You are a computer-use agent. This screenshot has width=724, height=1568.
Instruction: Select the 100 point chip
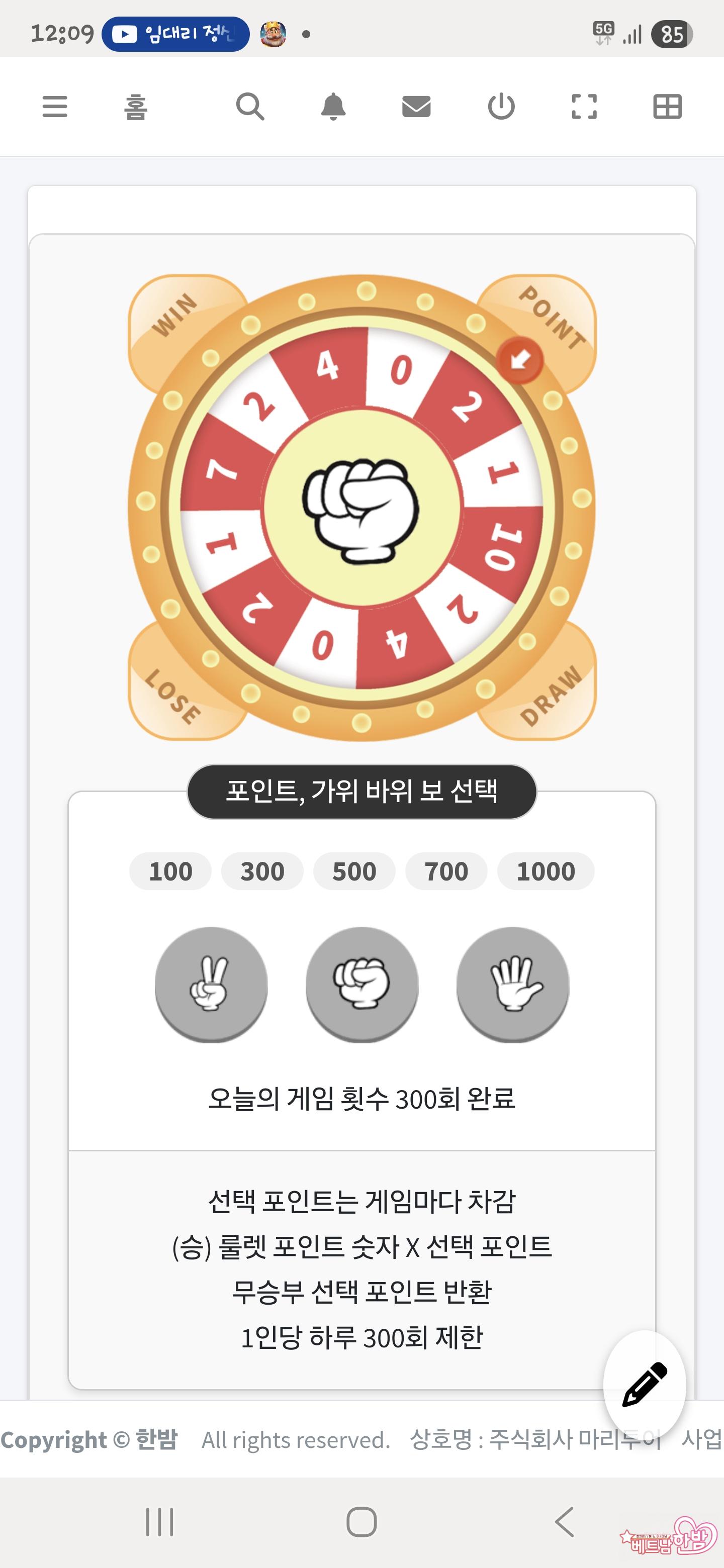170,871
